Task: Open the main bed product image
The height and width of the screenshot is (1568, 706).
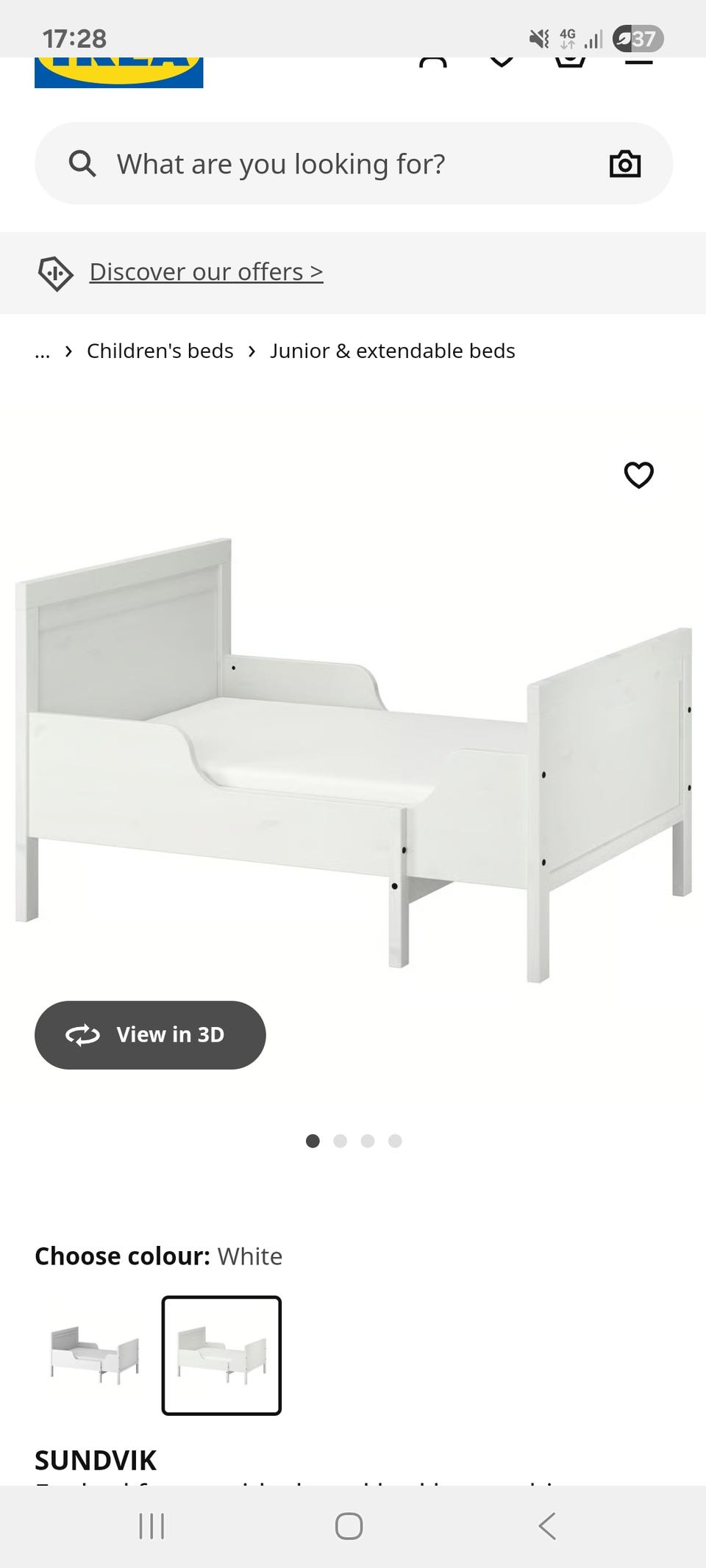Action: pyautogui.click(x=353, y=757)
